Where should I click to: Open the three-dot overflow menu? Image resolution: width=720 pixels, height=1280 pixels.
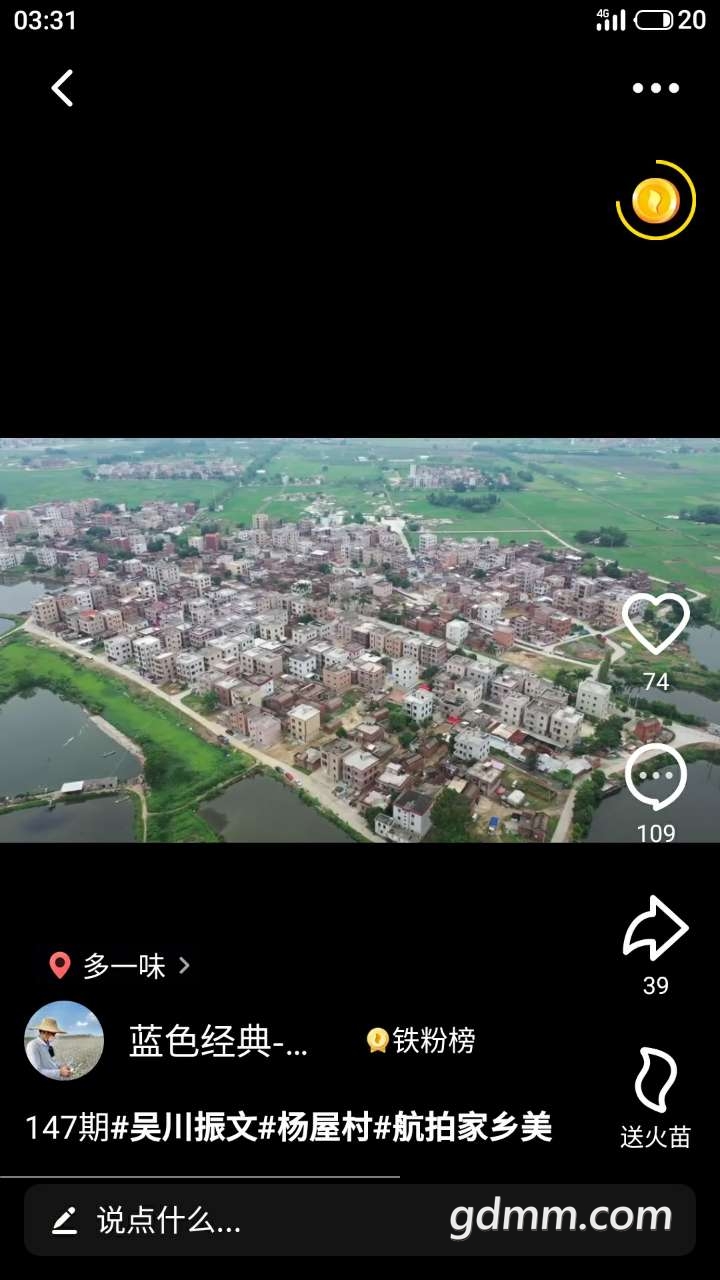pyautogui.click(x=656, y=88)
